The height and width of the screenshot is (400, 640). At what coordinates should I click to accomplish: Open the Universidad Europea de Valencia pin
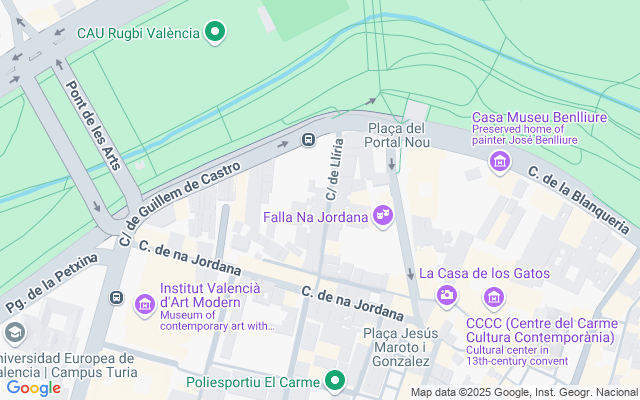click(x=14, y=333)
